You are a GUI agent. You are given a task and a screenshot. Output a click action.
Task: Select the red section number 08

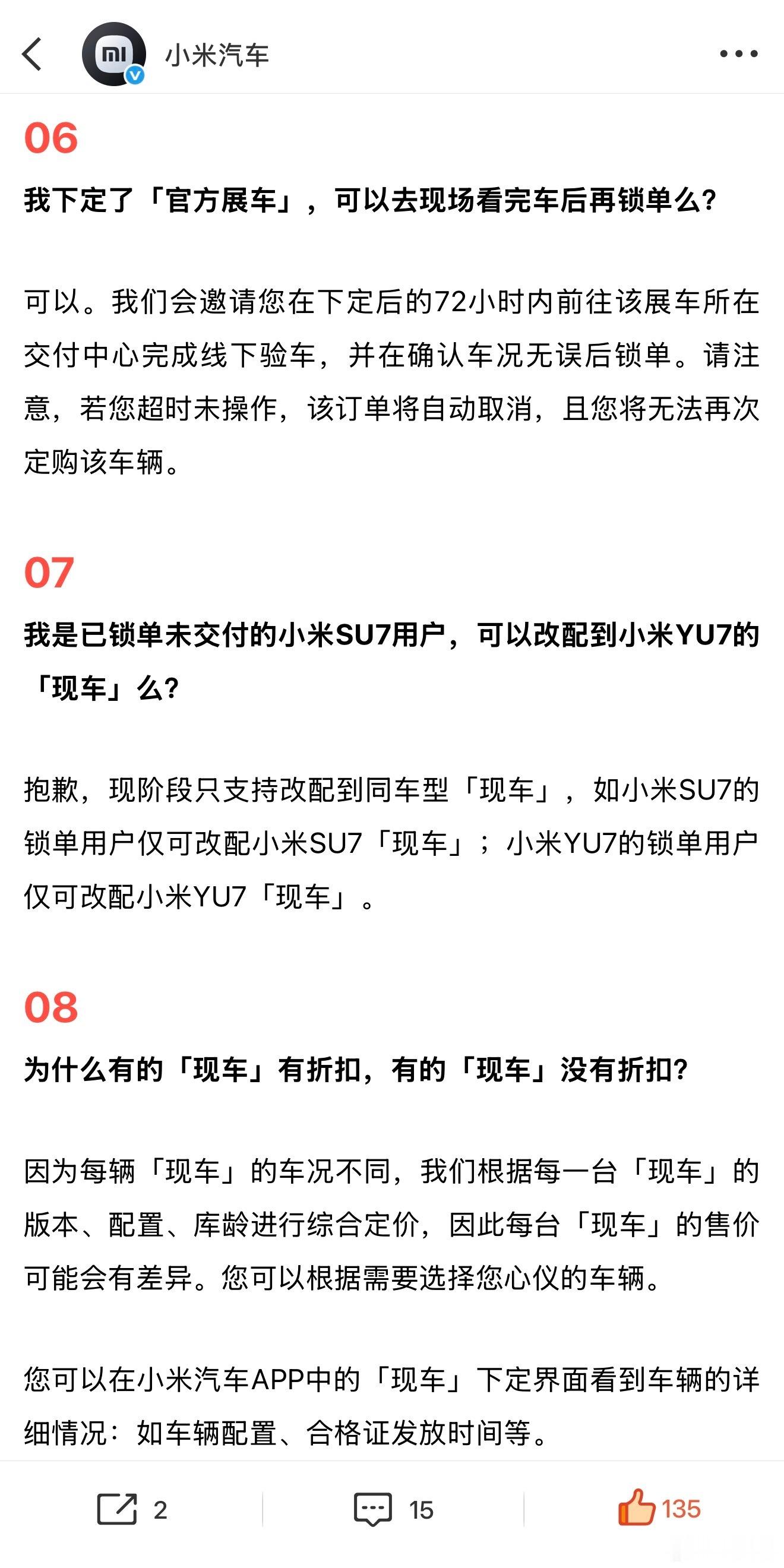52,1007
